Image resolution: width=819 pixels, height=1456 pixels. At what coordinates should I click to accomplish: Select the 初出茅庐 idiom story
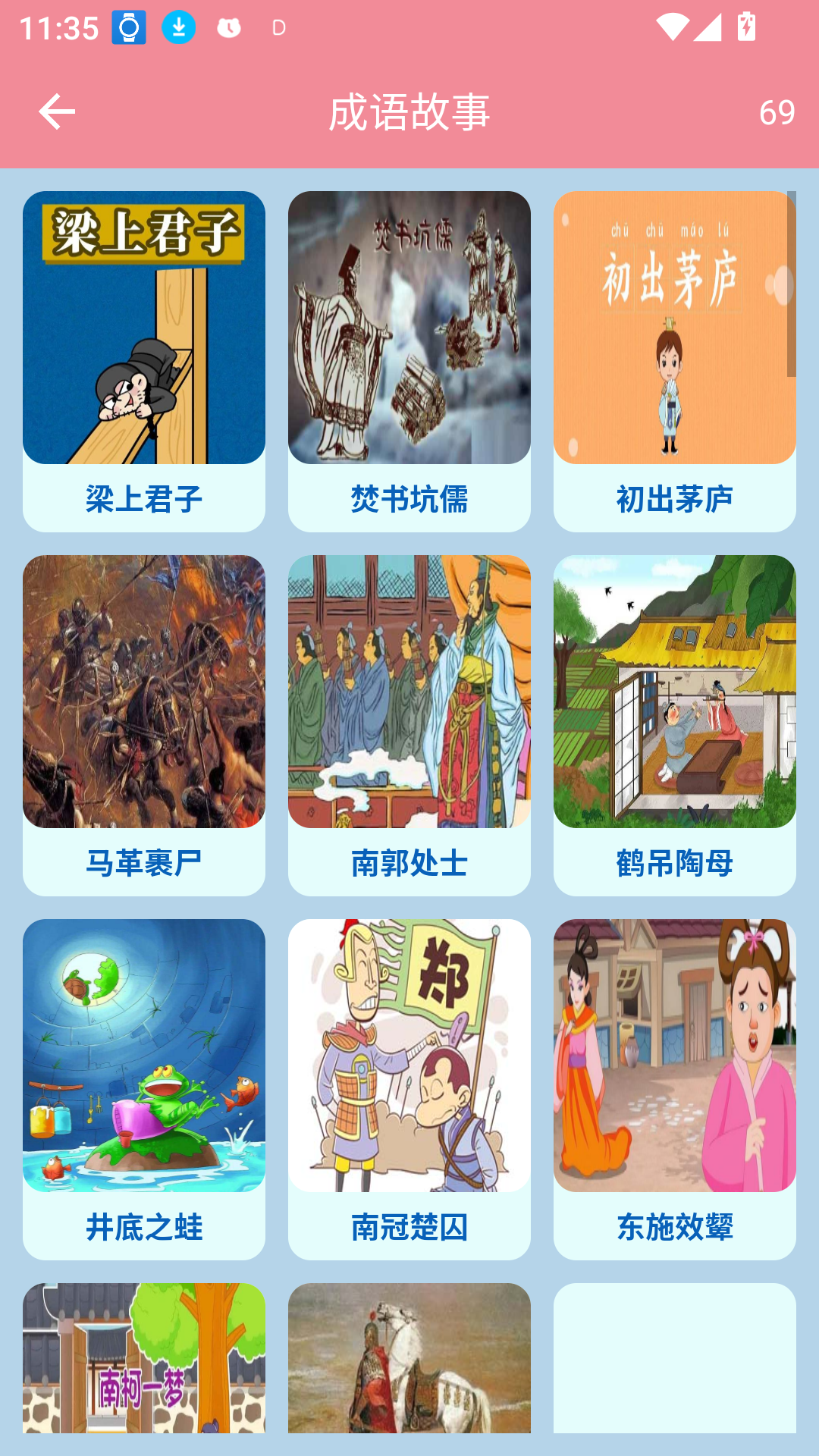point(675,361)
